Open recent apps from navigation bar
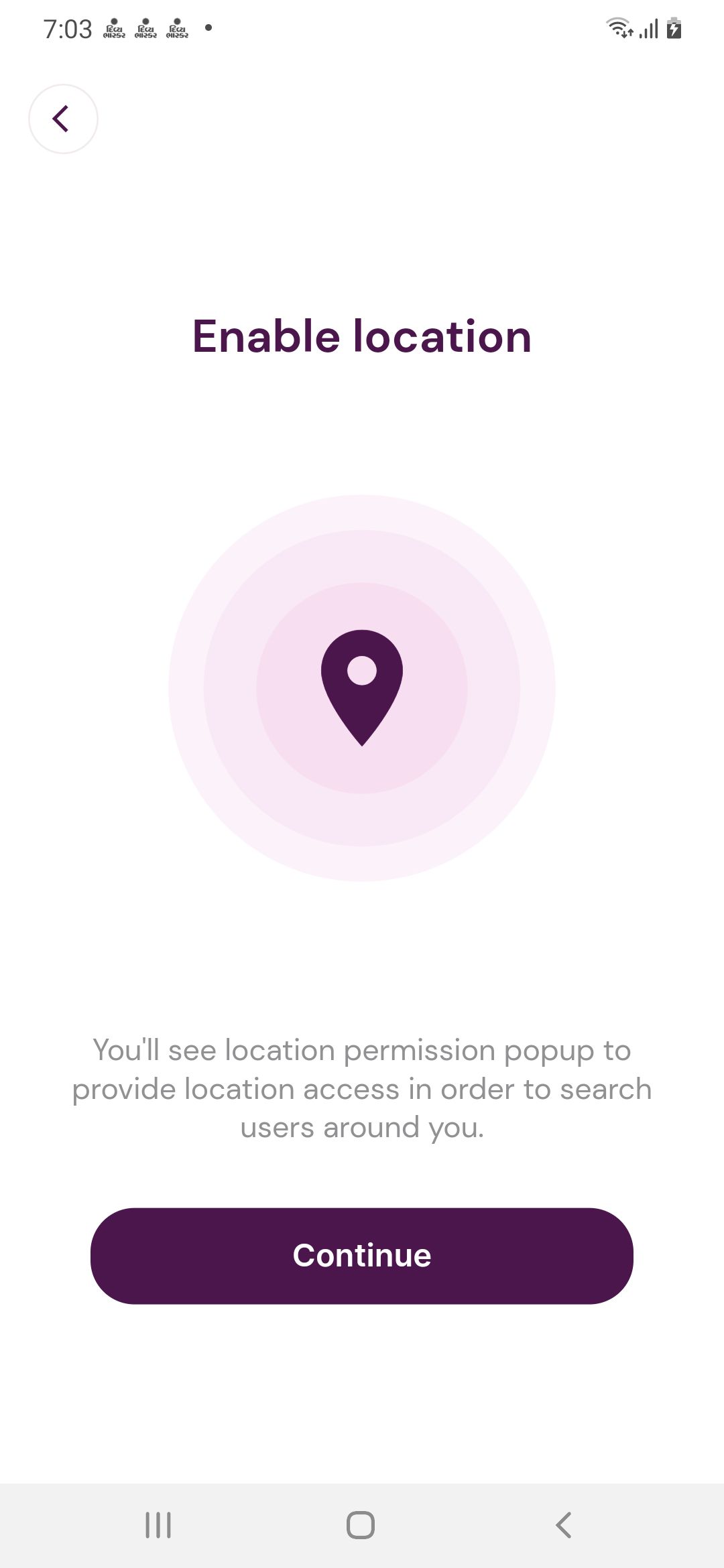This screenshot has width=724, height=1568. tap(158, 1525)
